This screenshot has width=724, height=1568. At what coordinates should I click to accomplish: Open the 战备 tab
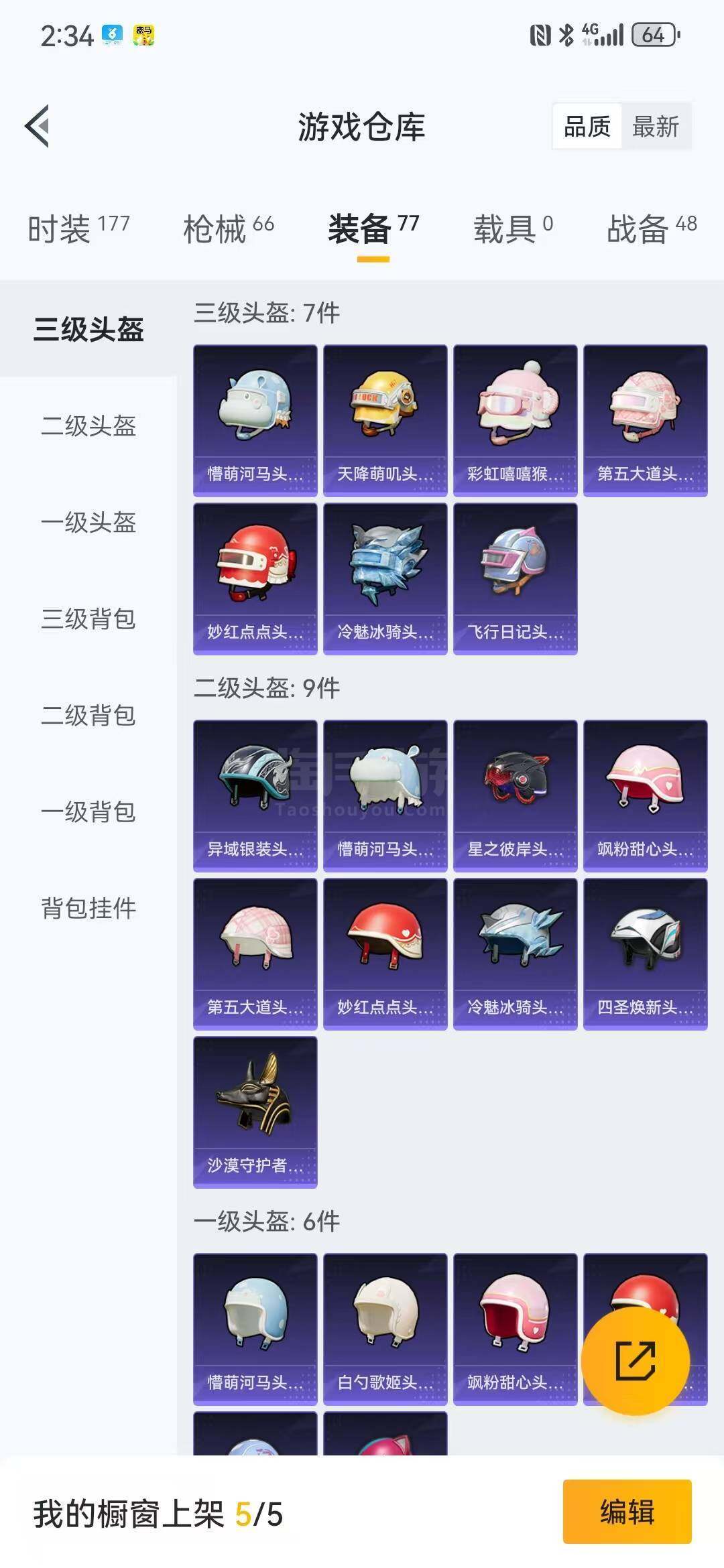click(x=652, y=228)
